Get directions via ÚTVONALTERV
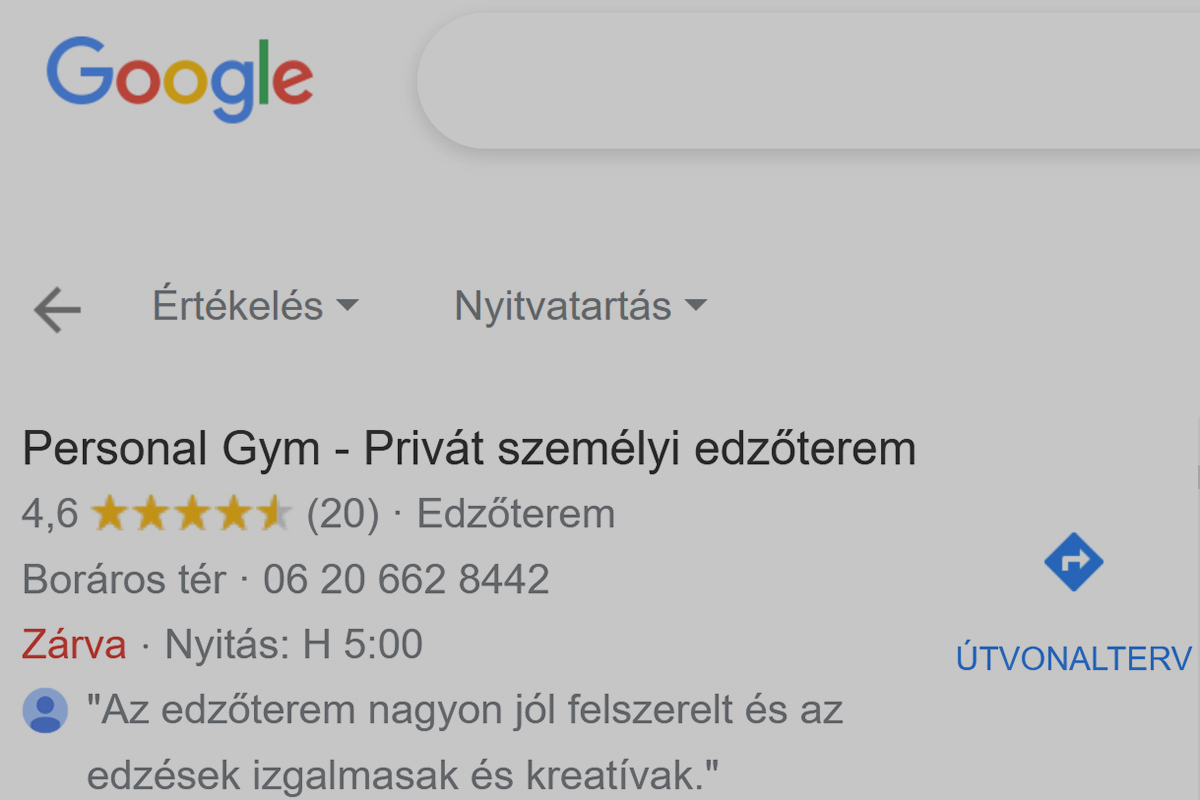Image resolution: width=1200 pixels, height=800 pixels. pos(1073,600)
